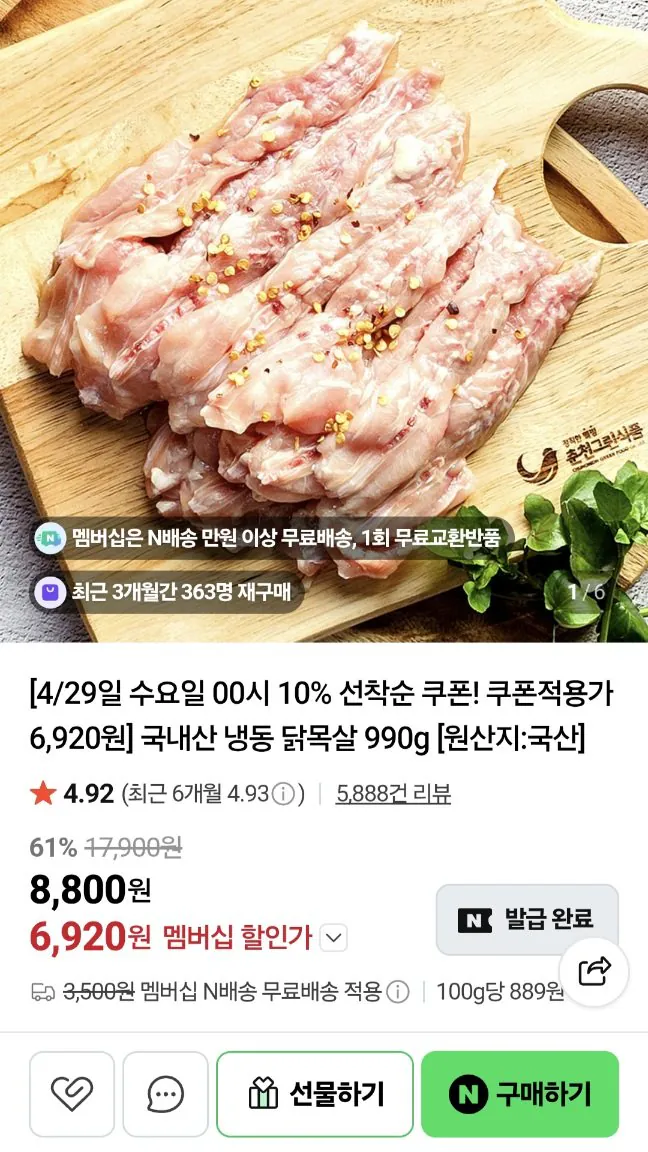Share this chicken product
Image resolution: width=648 pixels, height=1152 pixels.
(594, 970)
